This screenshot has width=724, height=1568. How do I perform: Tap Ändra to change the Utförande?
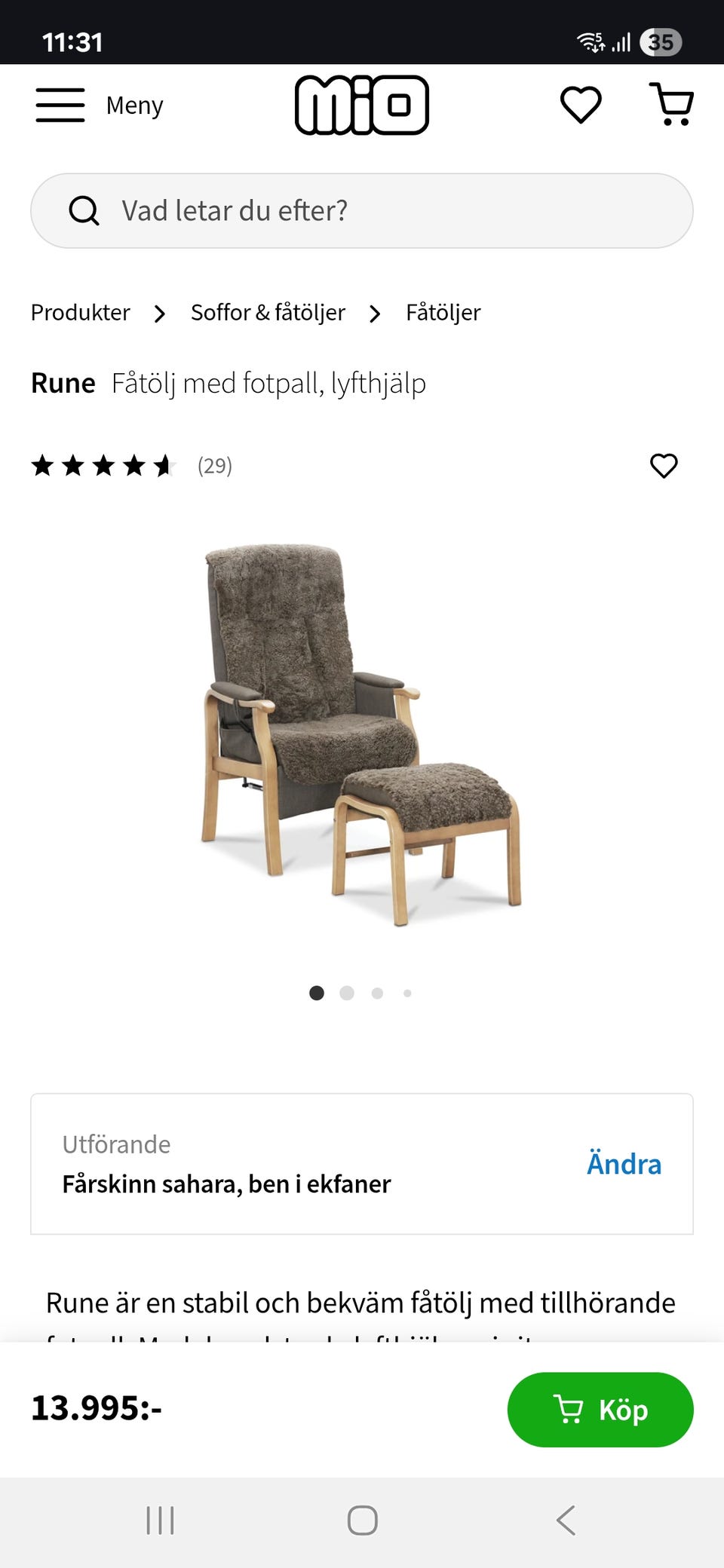[x=624, y=1164]
